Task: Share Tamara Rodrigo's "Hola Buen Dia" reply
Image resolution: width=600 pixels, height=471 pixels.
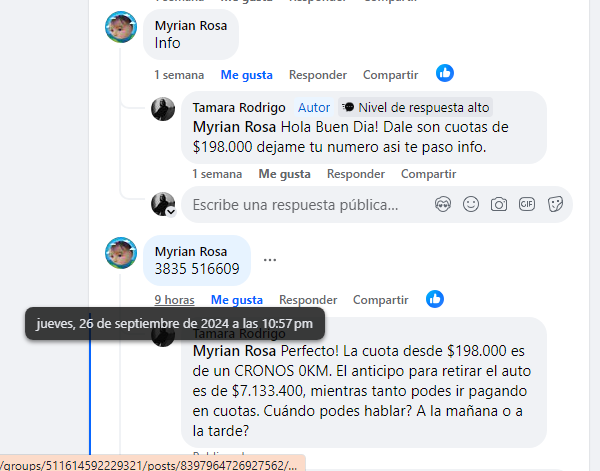Action: [x=429, y=174]
